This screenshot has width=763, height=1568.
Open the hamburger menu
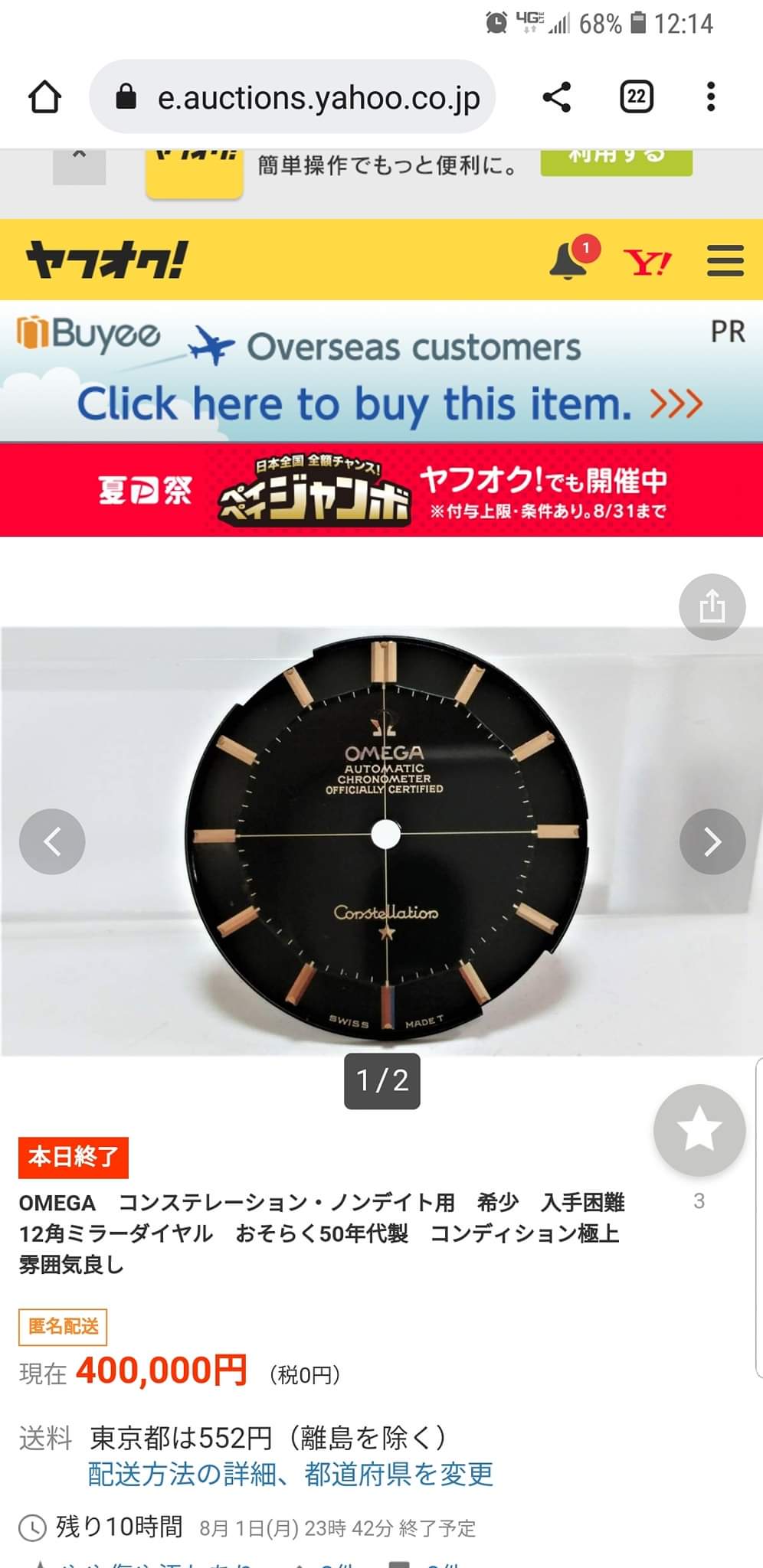pos(725,261)
